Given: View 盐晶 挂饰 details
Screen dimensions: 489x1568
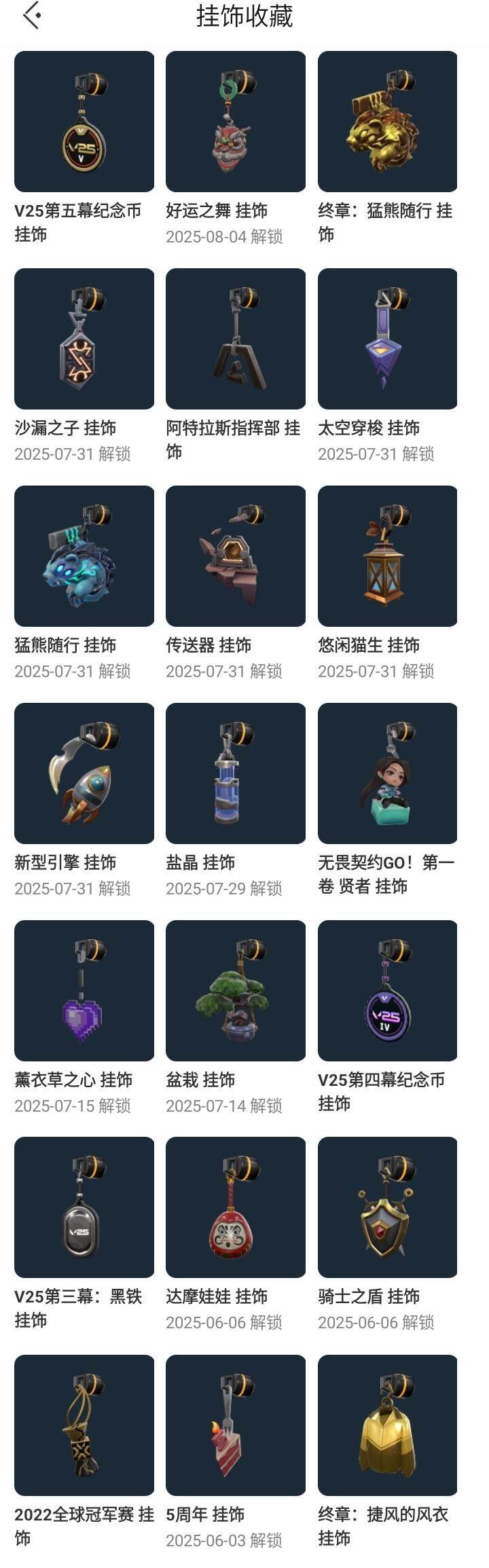Looking at the screenshot, I should [x=236, y=773].
